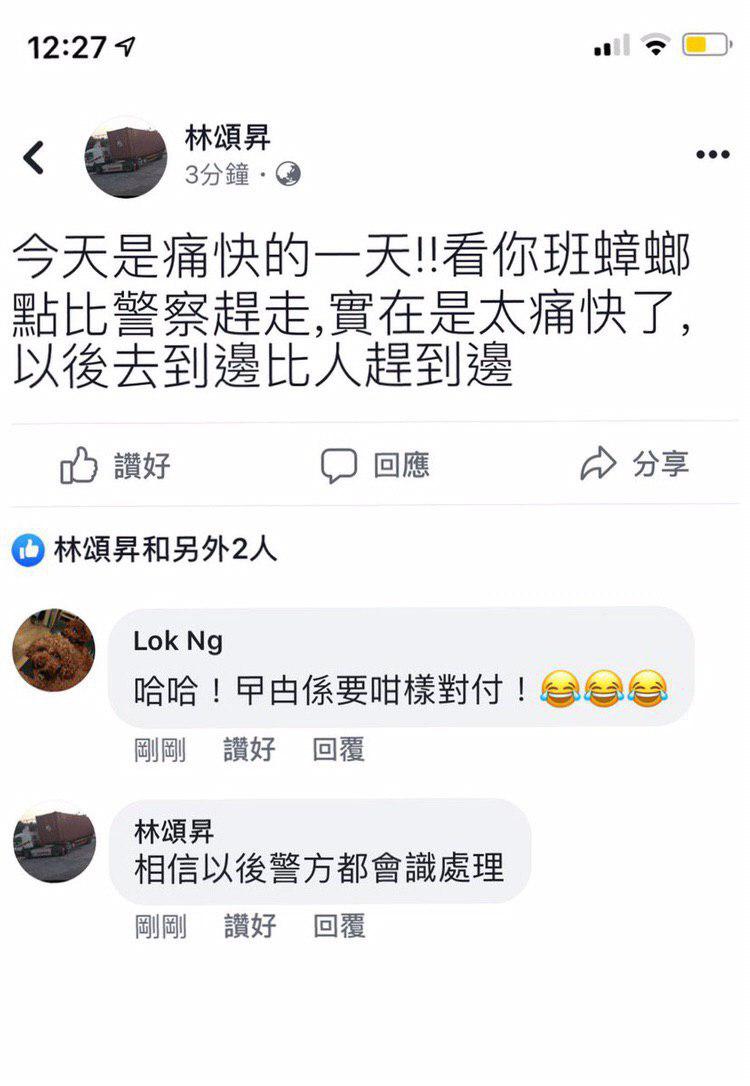Like Lok Ng's comment
750x1086 pixels.
(249, 749)
